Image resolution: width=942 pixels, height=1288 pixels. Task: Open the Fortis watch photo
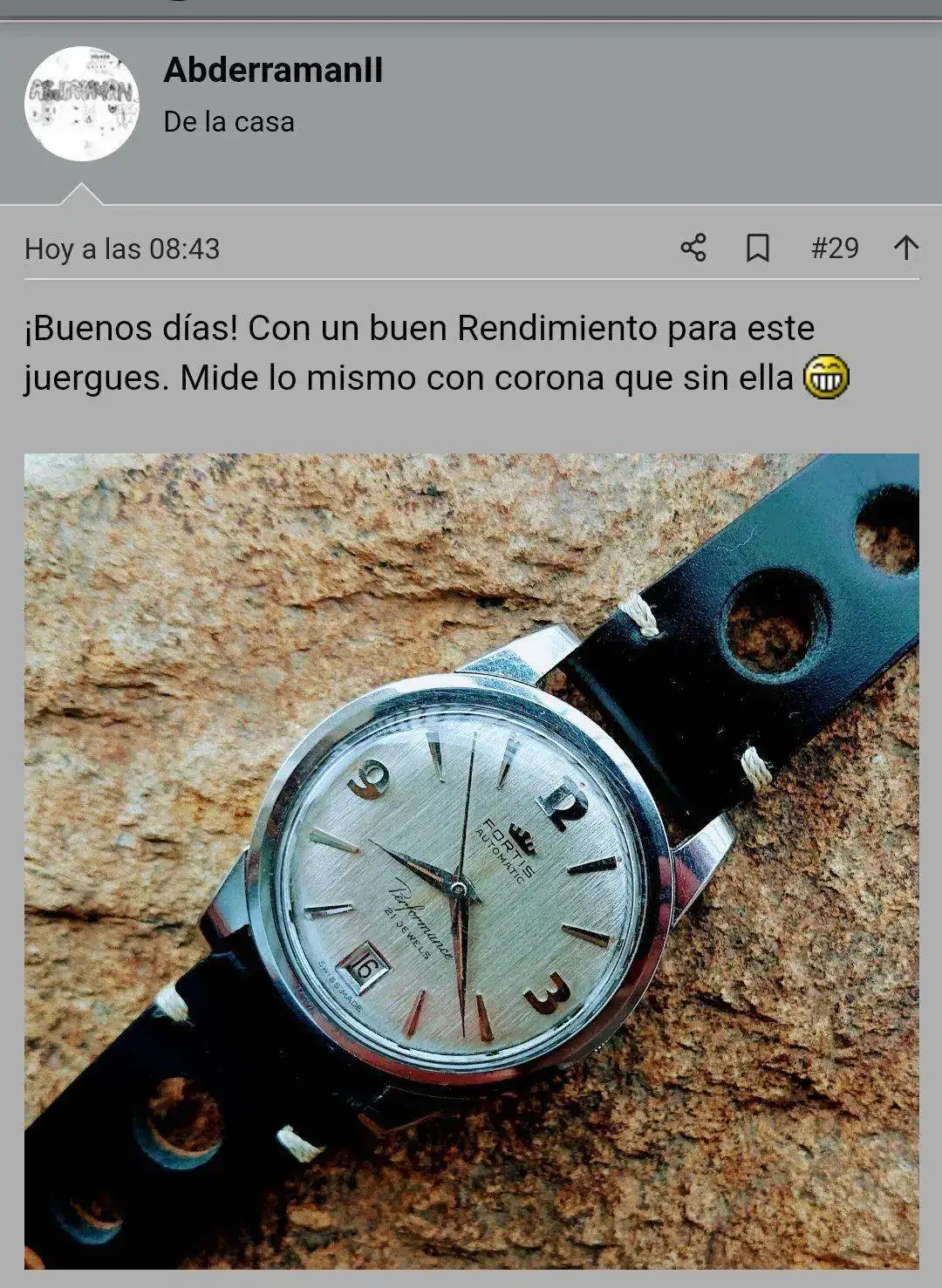(x=471, y=860)
